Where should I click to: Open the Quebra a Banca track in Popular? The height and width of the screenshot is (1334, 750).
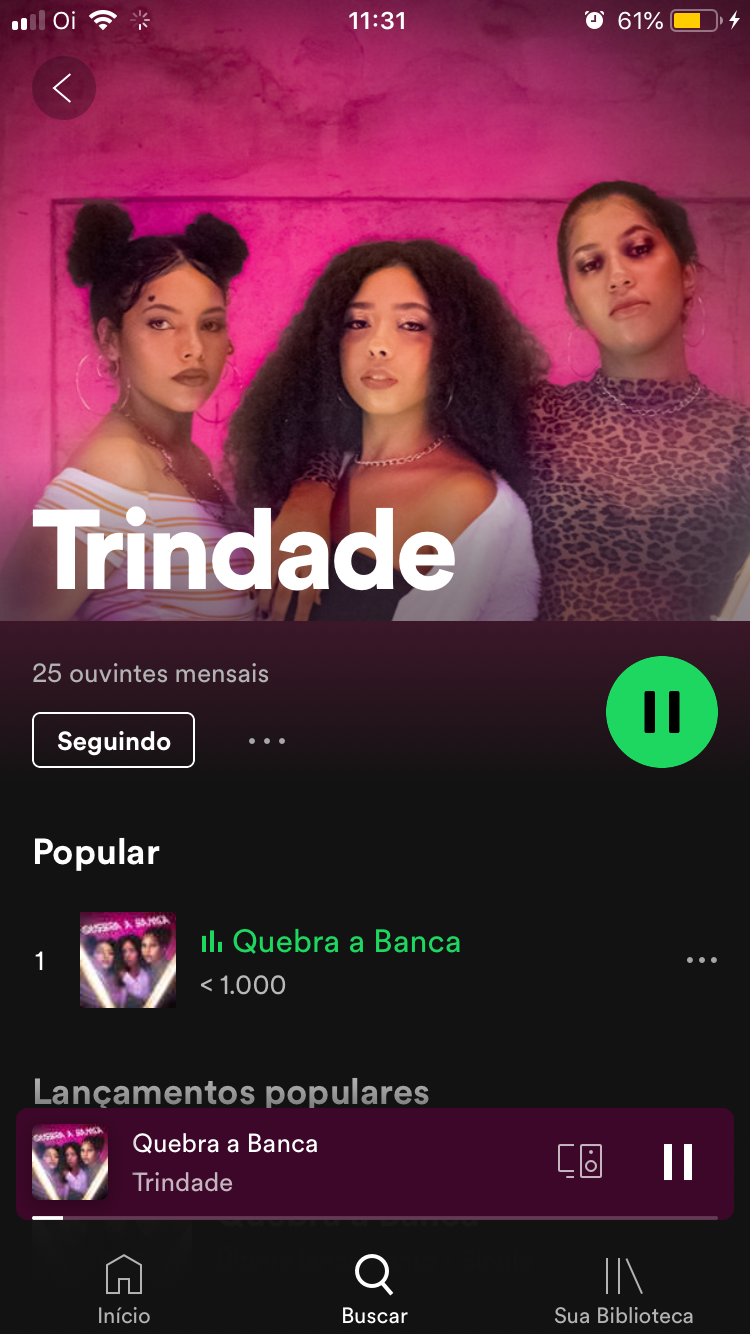[x=330, y=960]
